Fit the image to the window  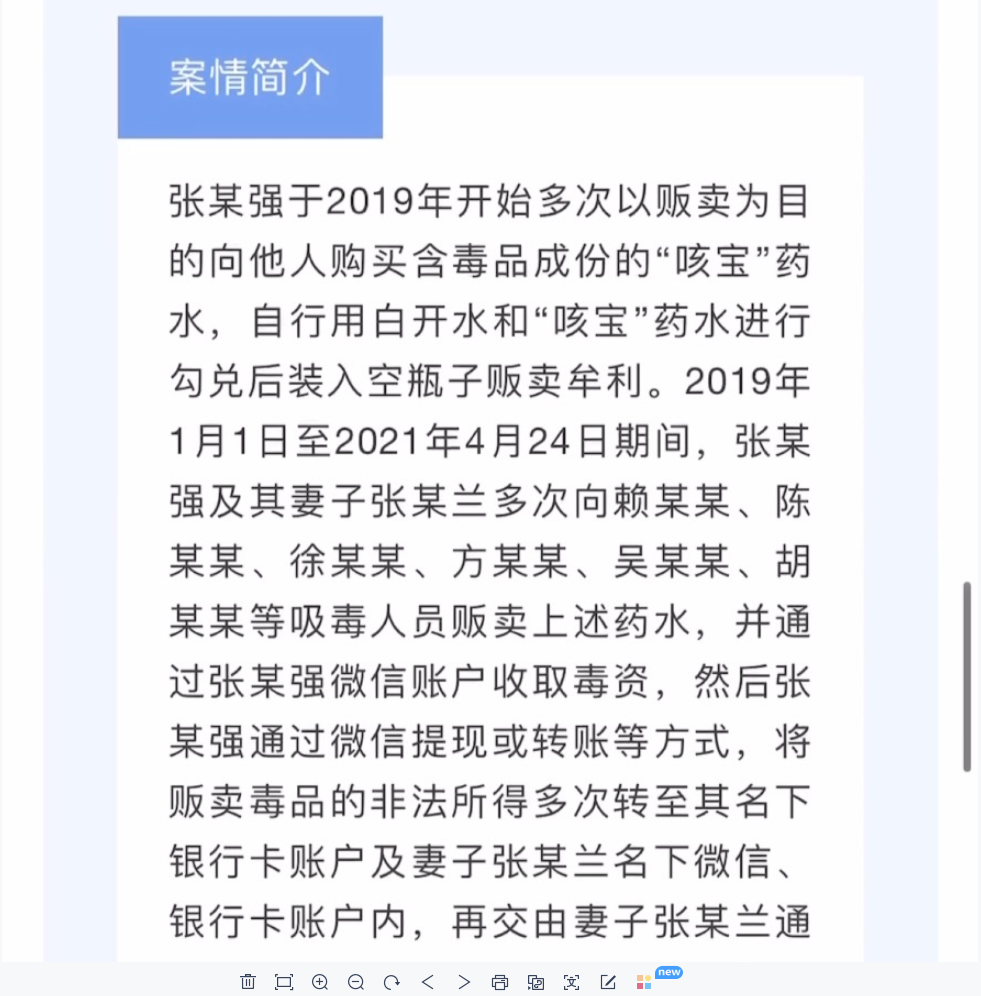click(284, 982)
